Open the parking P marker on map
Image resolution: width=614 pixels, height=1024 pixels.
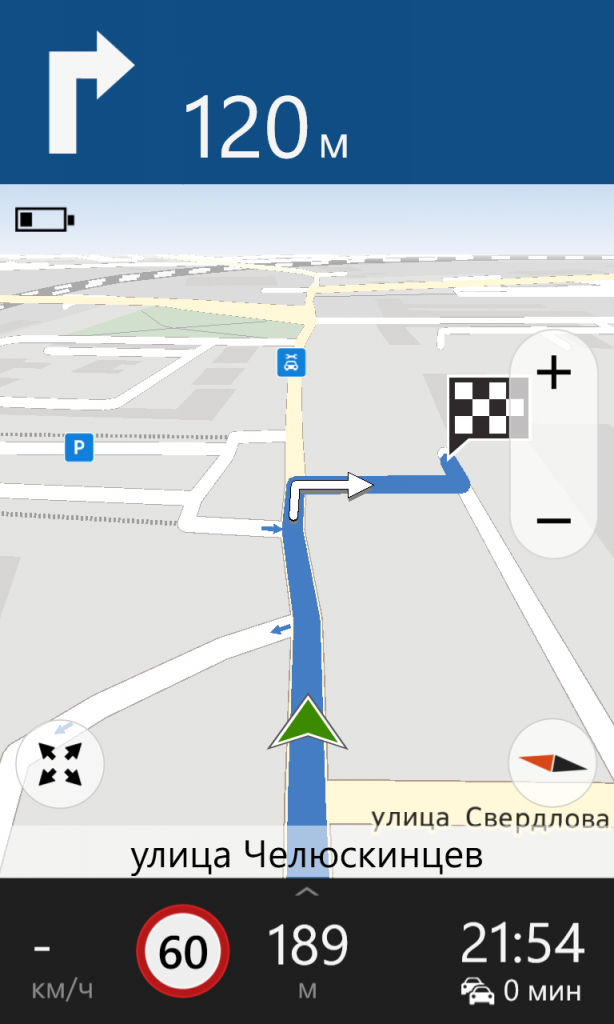pos(79,448)
